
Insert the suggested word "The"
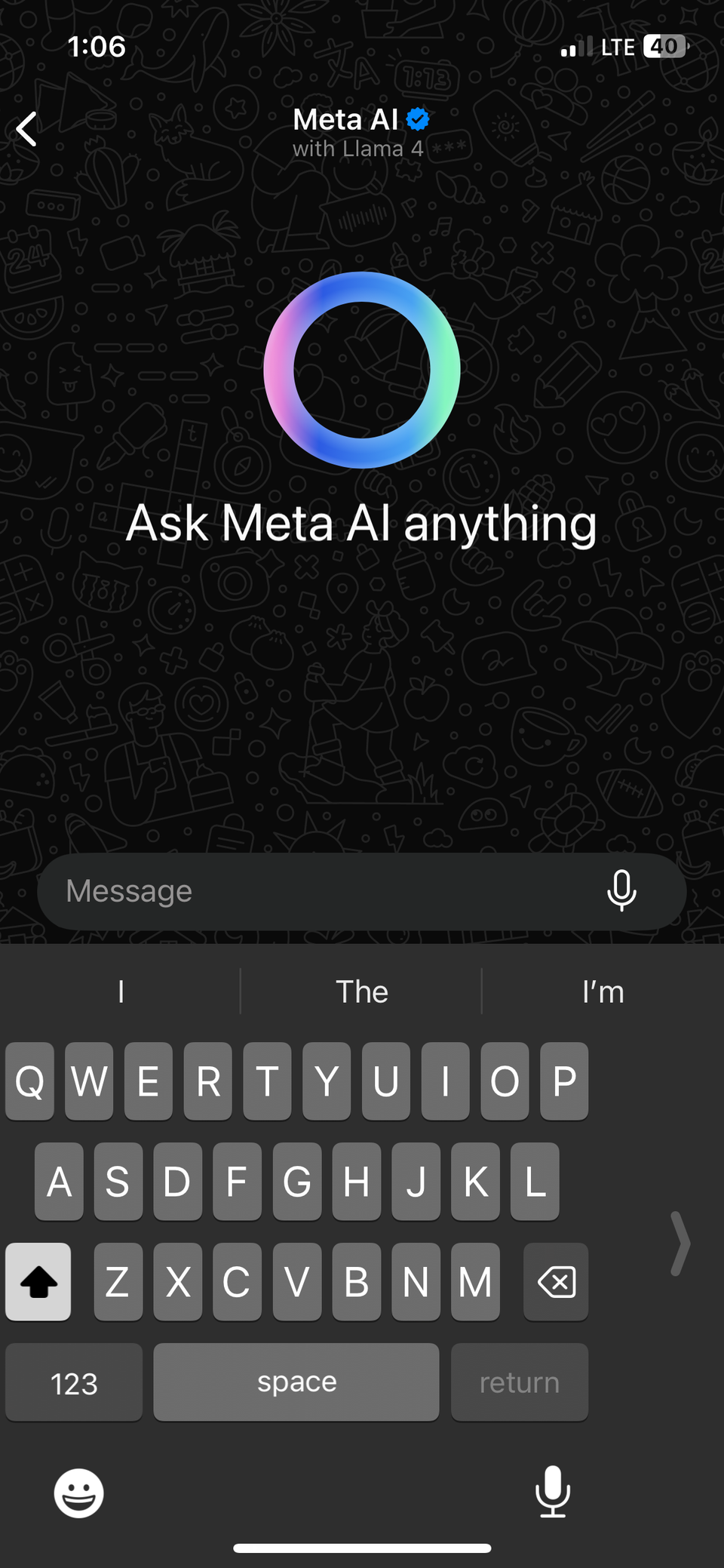[361, 992]
